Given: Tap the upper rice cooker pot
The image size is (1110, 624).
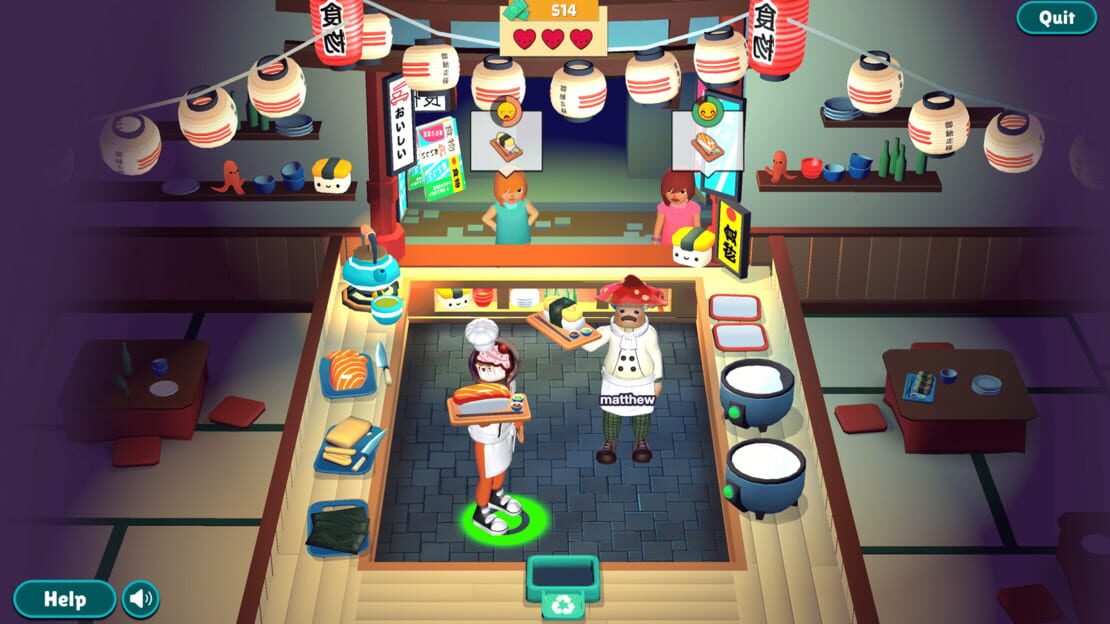Looking at the screenshot, I should (x=757, y=394).
